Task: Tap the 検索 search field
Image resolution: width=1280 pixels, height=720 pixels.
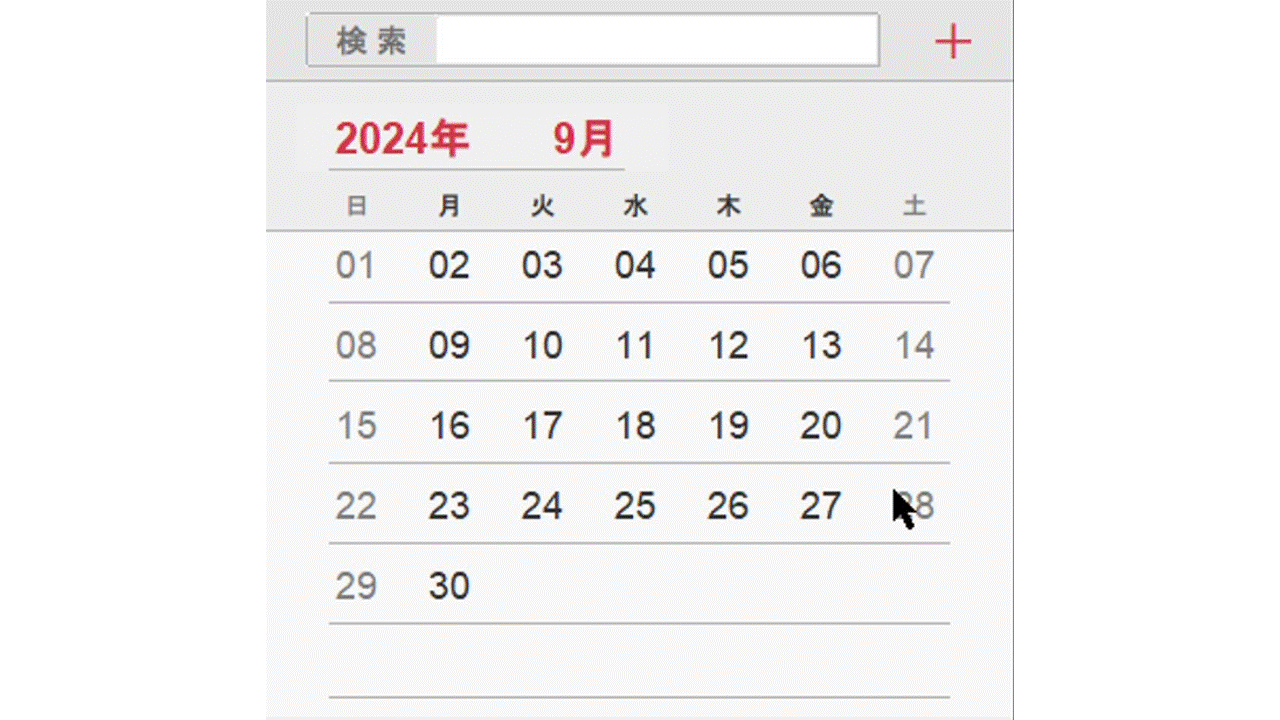Action: pyautogui.click(x=656, y=41)
